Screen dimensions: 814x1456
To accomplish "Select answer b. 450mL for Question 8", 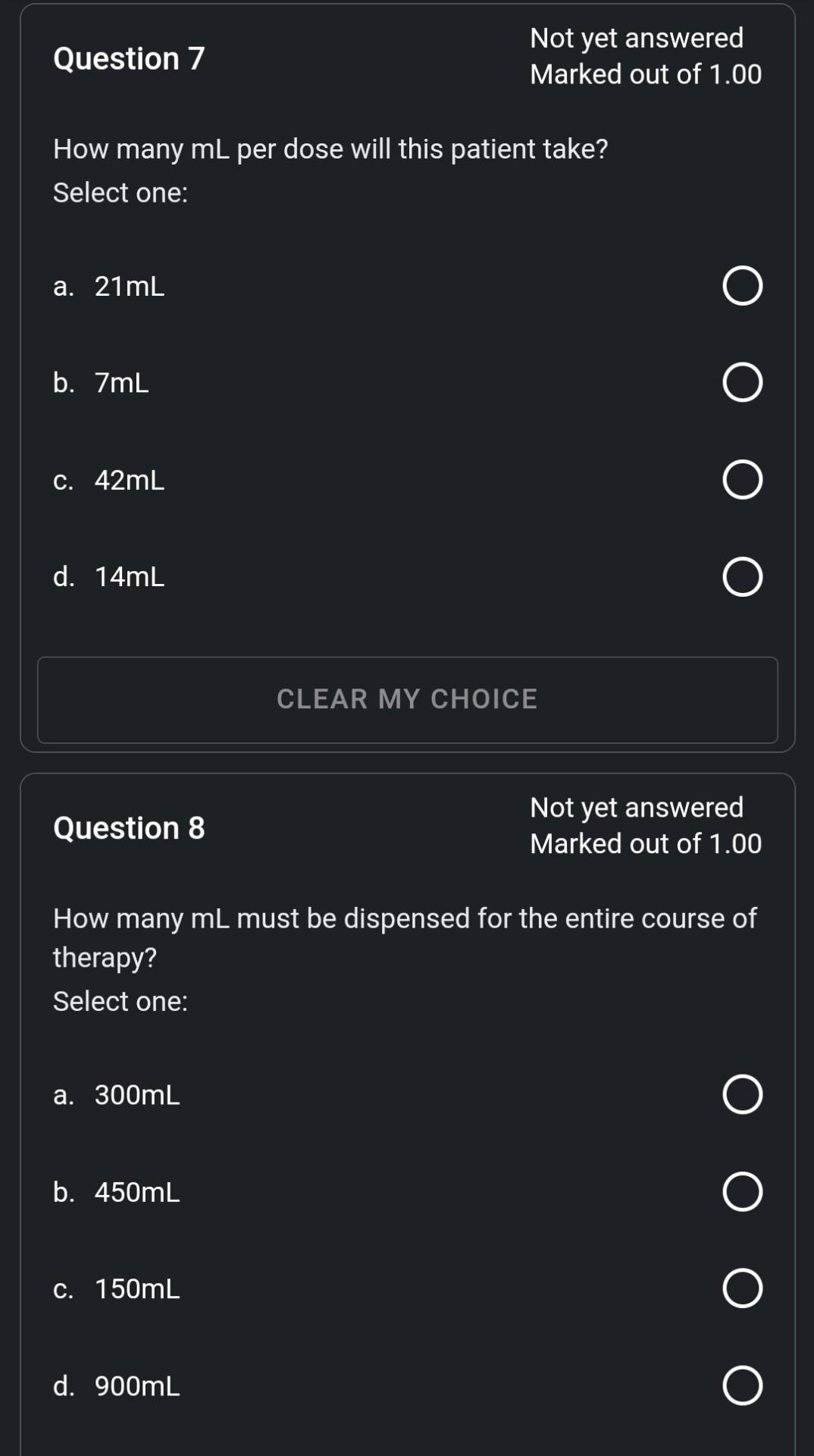I will (744, 1191).
